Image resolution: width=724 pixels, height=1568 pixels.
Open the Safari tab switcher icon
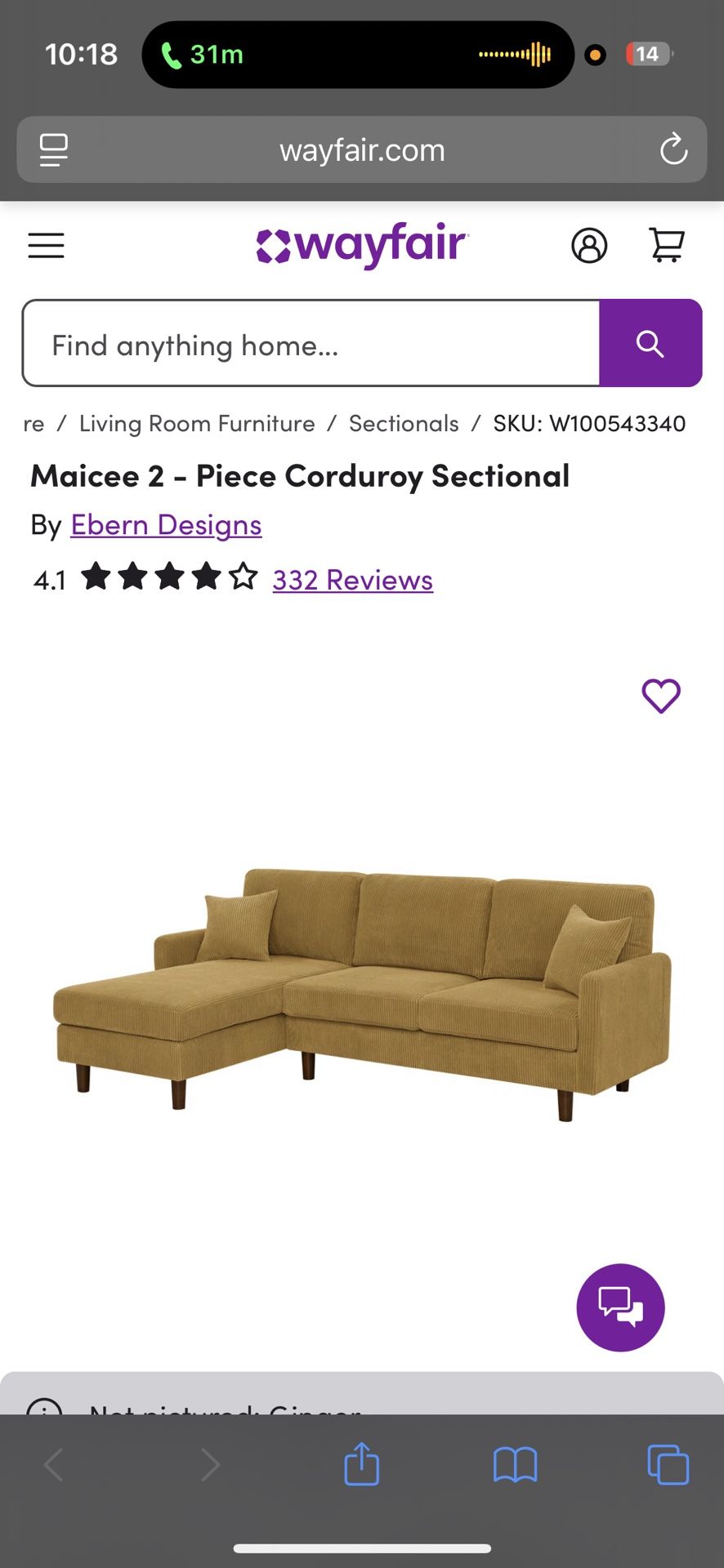click(668, 1464)
